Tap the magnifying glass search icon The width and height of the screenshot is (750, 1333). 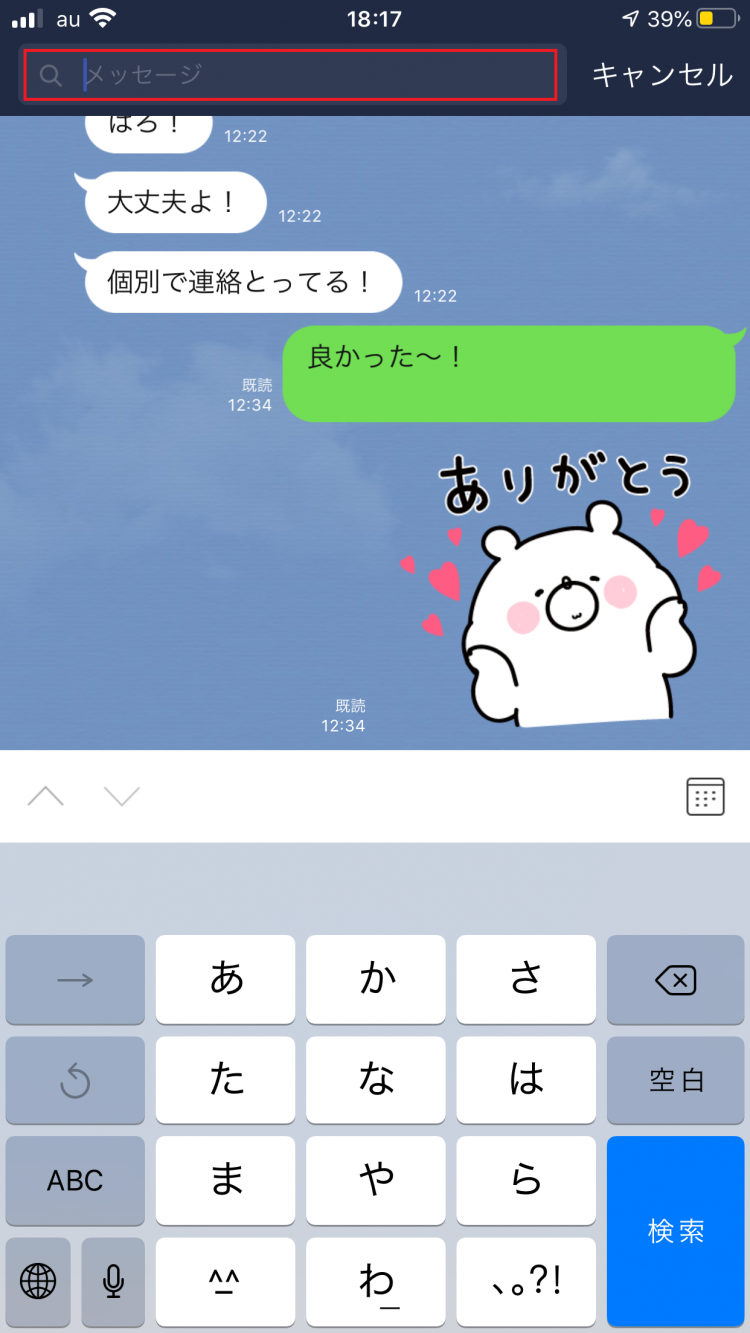[x=50, y=75]
